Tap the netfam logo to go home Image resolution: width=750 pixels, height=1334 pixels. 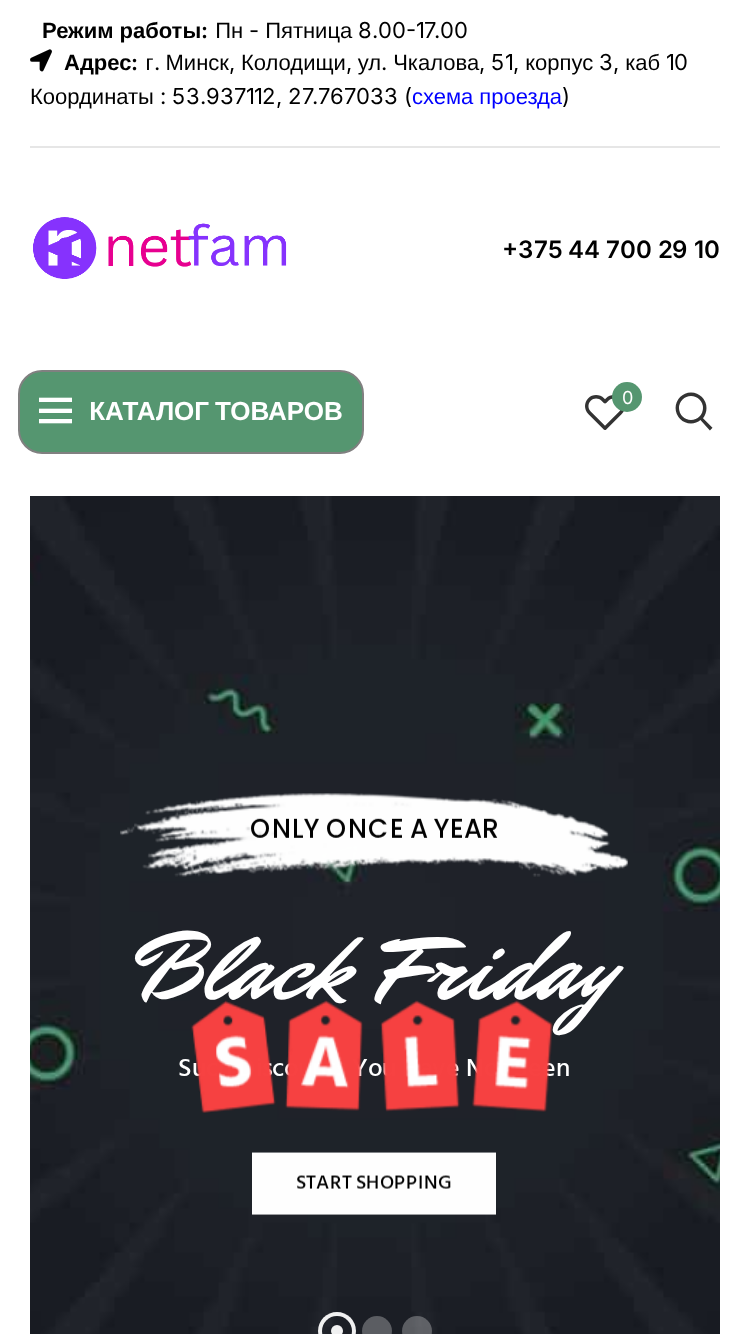[x=160, y=248]
